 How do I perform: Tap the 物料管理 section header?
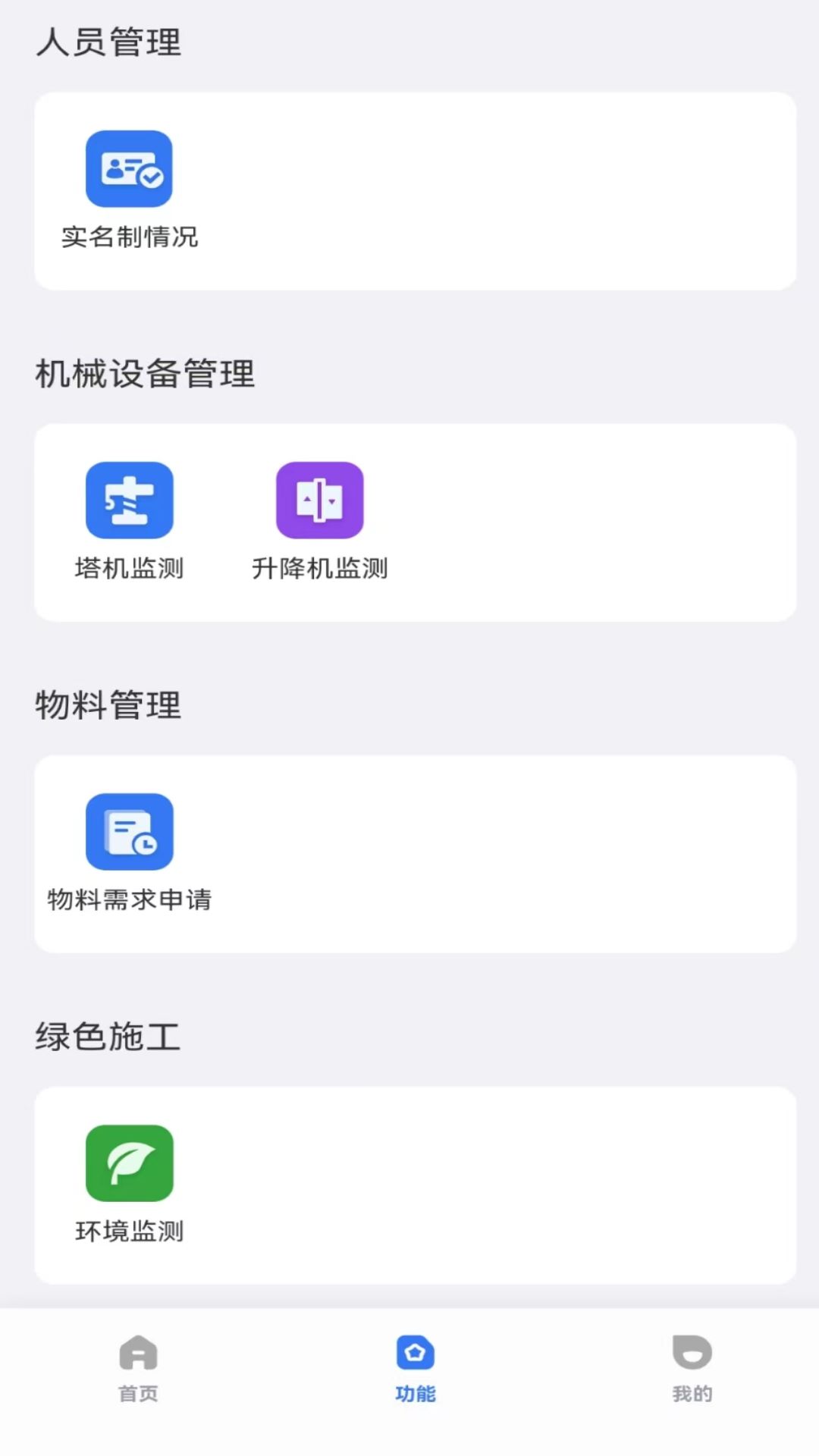pos(108,705)
